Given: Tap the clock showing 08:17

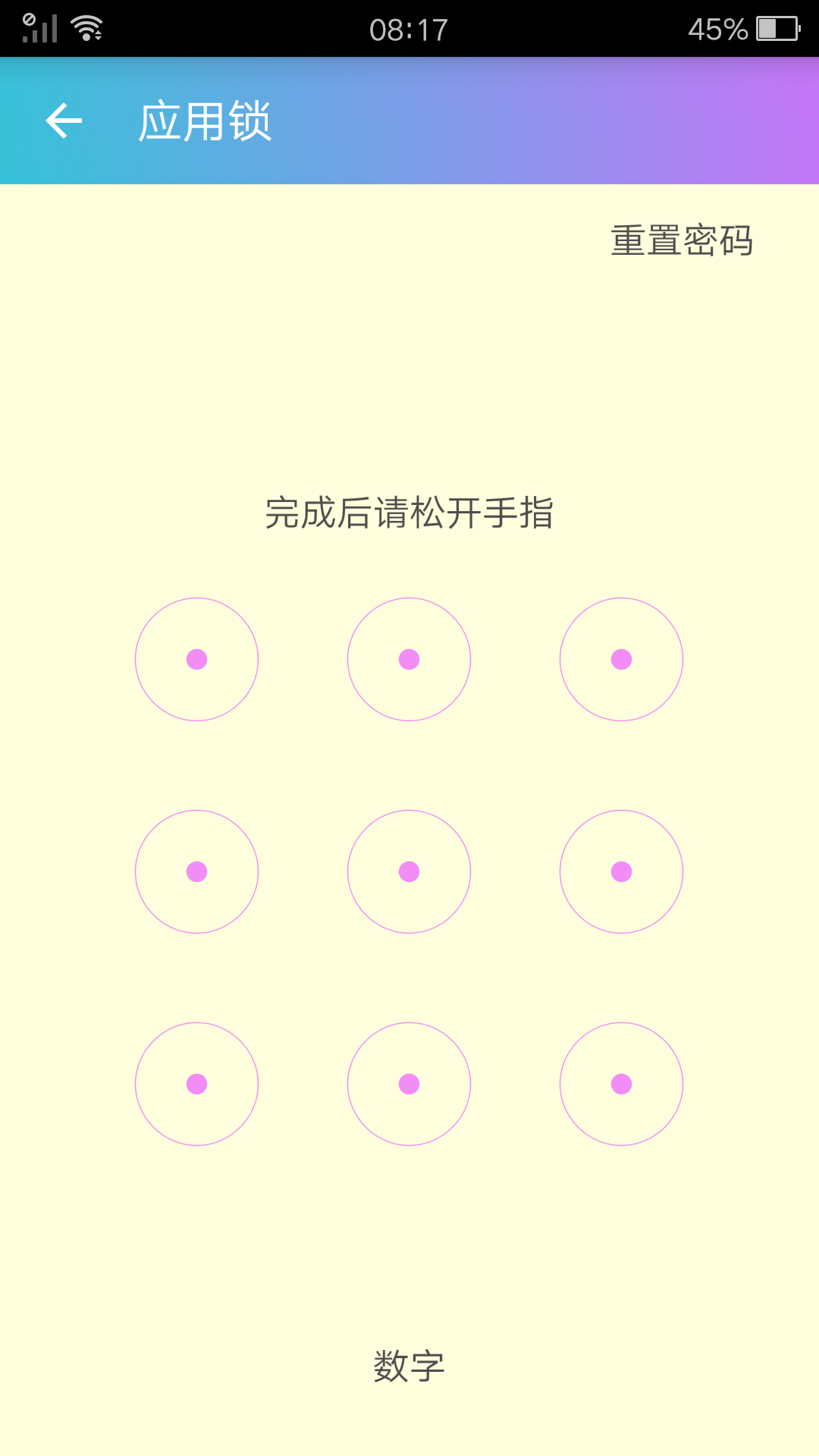Looking at the screenshot, I should pos(409,28).
